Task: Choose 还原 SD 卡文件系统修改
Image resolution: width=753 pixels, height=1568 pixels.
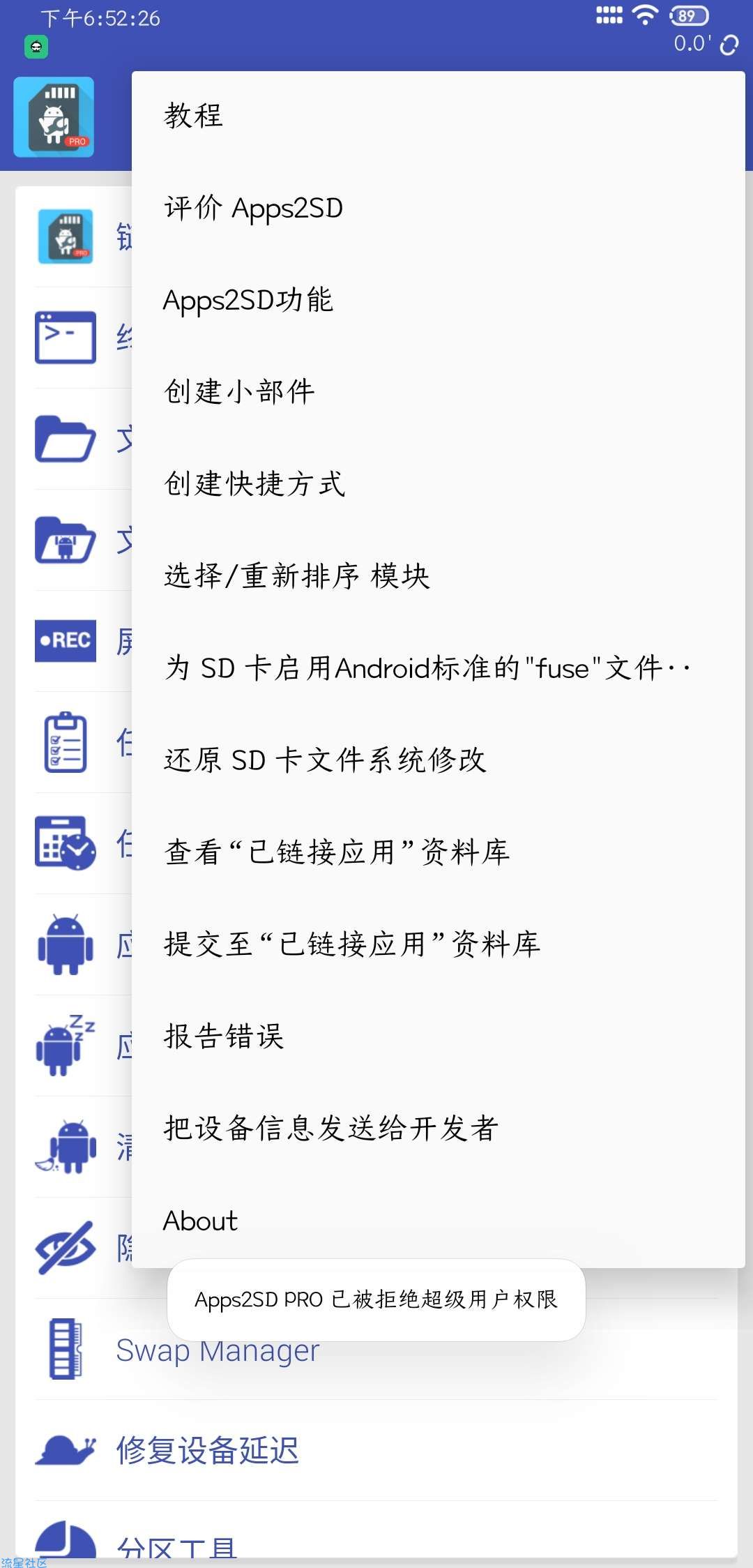Action: coord(438,761)
